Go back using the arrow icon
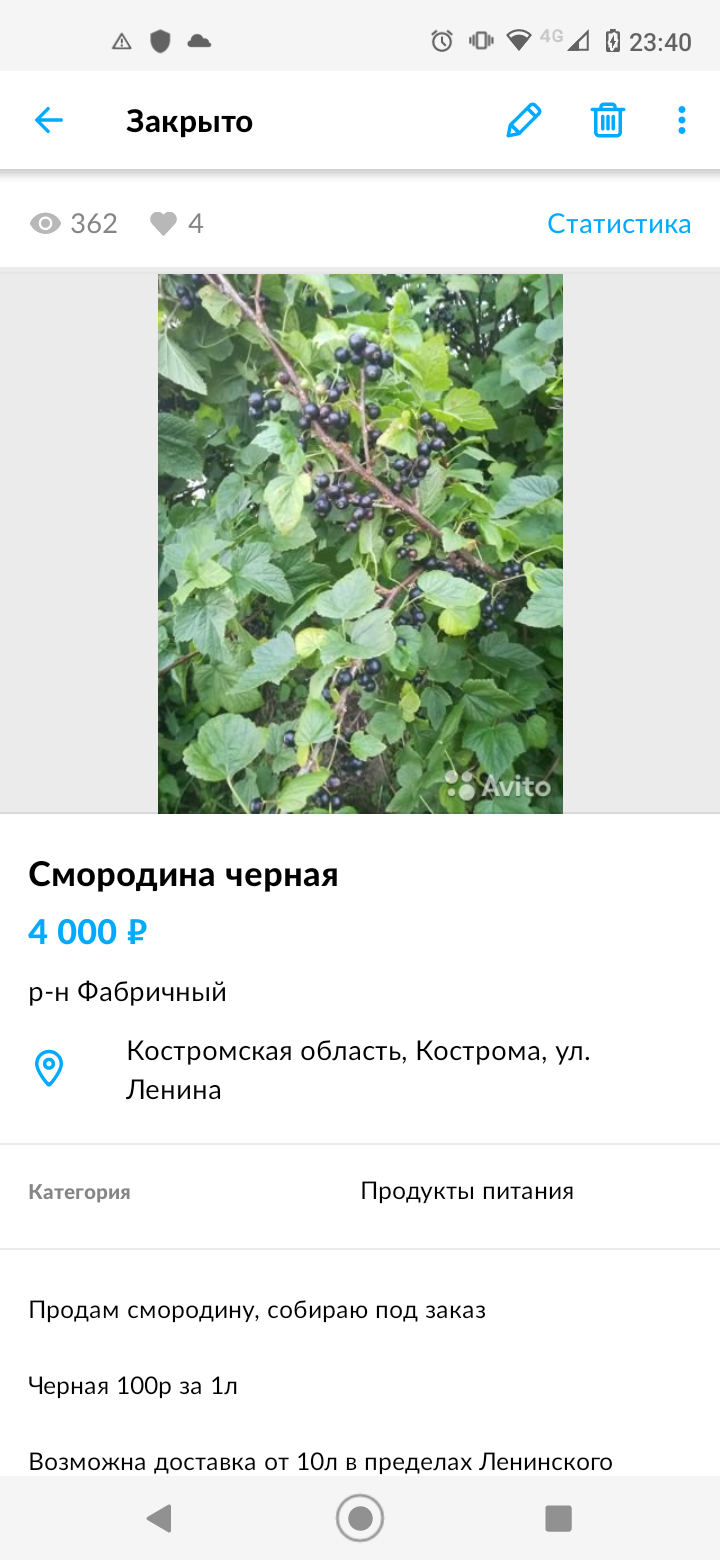 click(x=48, y=121)
